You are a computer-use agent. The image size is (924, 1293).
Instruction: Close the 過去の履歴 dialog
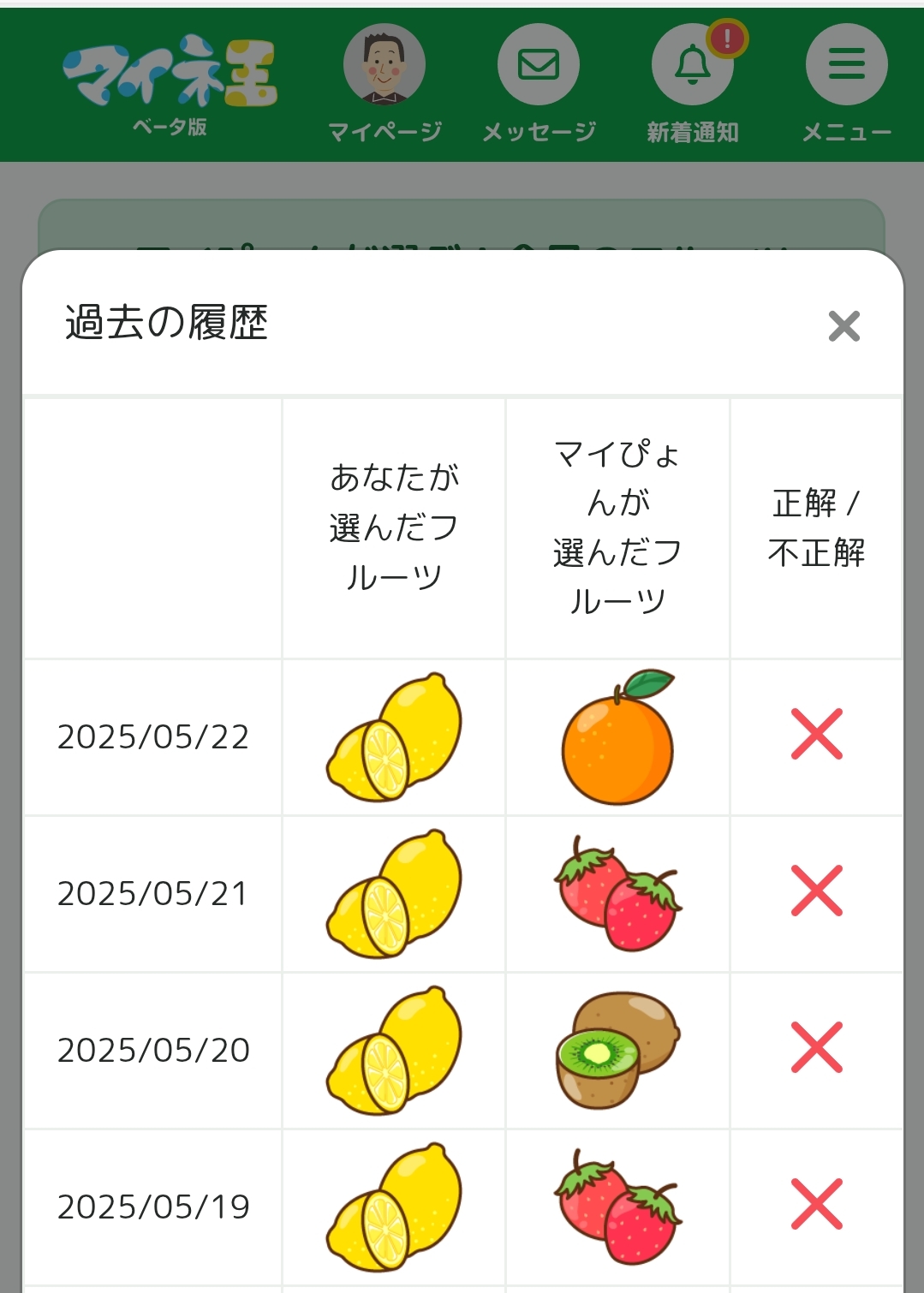(x=844, y=325)
